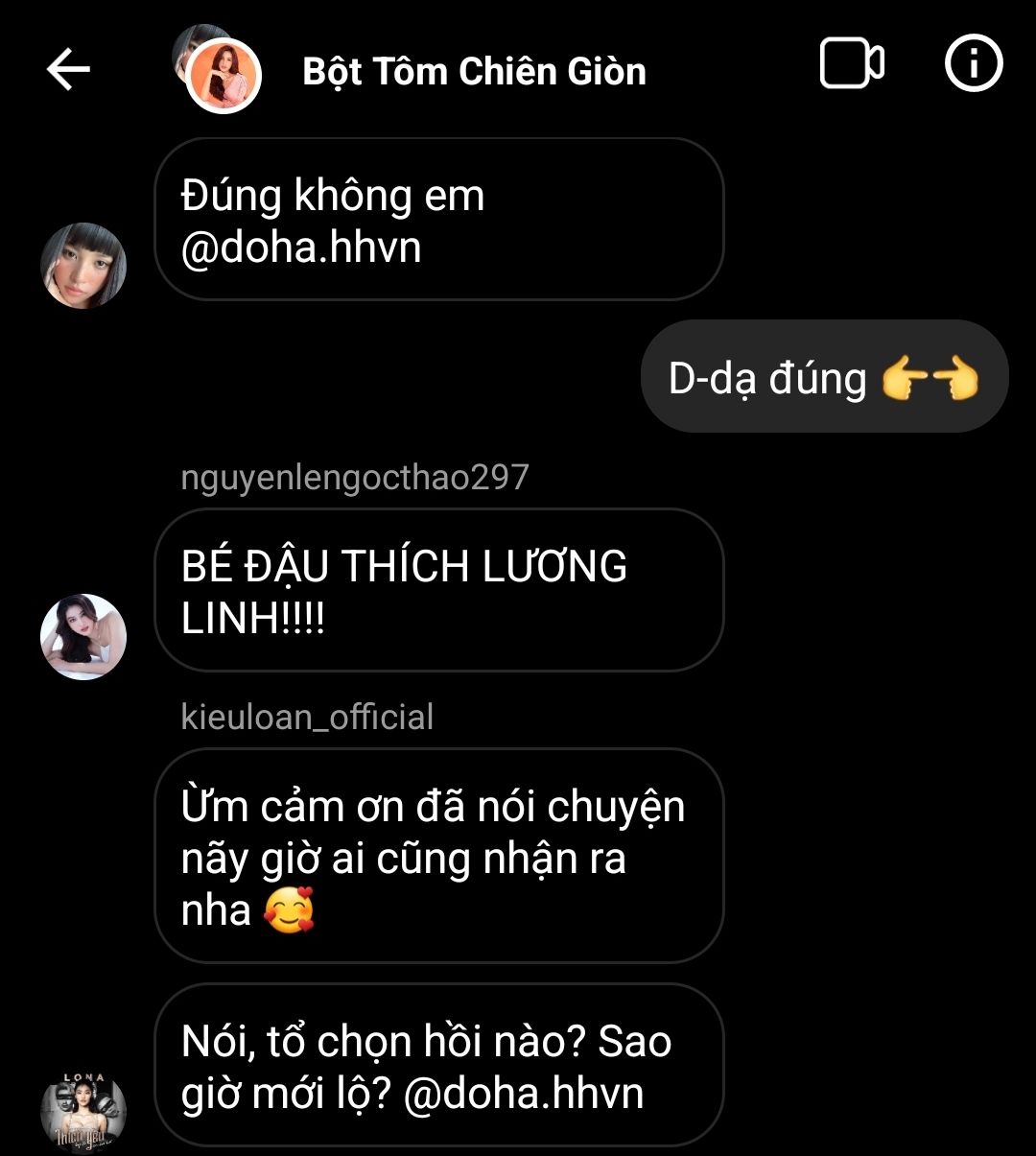
Task: Open avatar beside "Đúng không em" message
Action: click(x=83, y=266)
